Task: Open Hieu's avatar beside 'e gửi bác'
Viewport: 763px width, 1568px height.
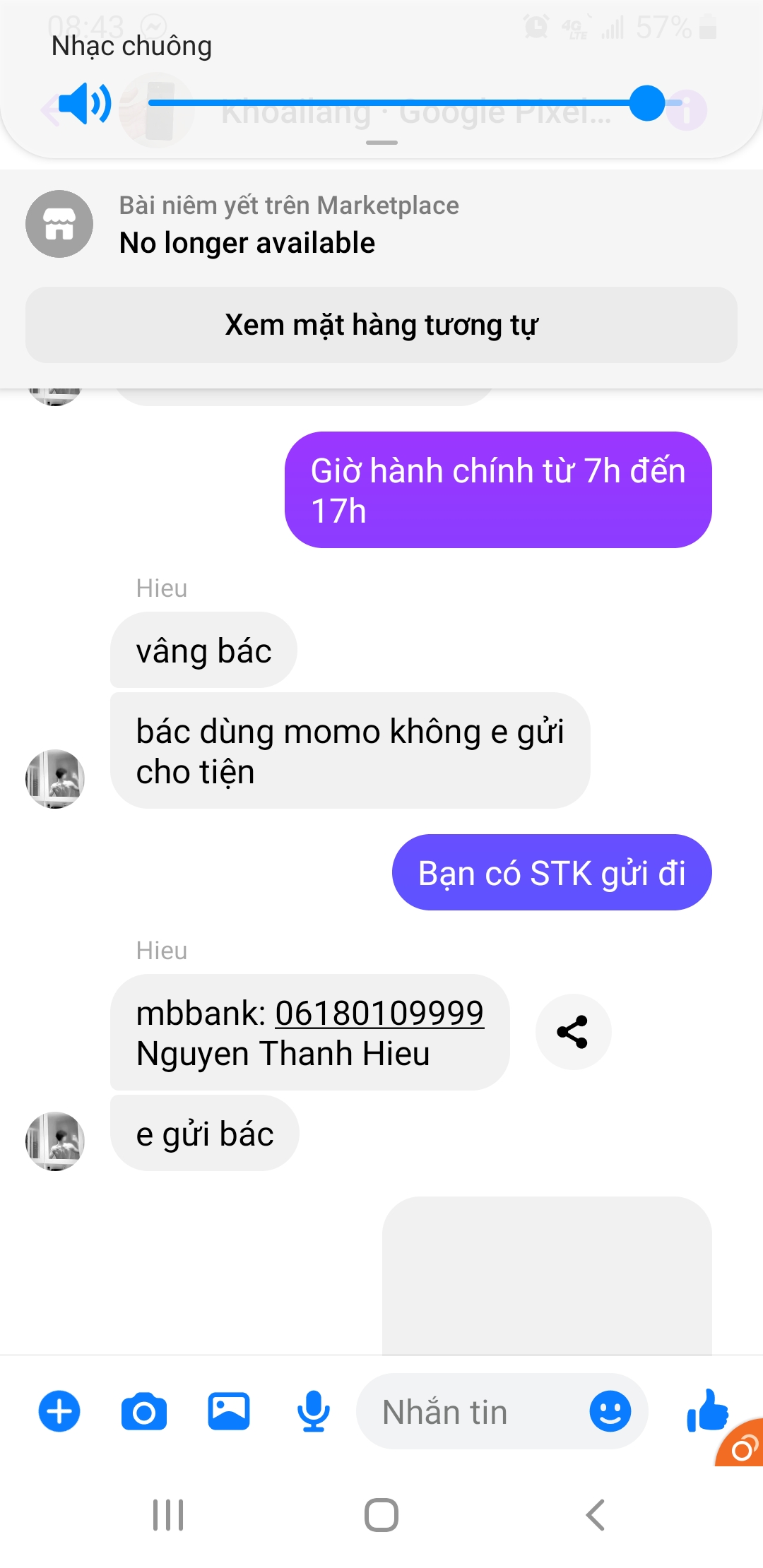Action: 55,1141
